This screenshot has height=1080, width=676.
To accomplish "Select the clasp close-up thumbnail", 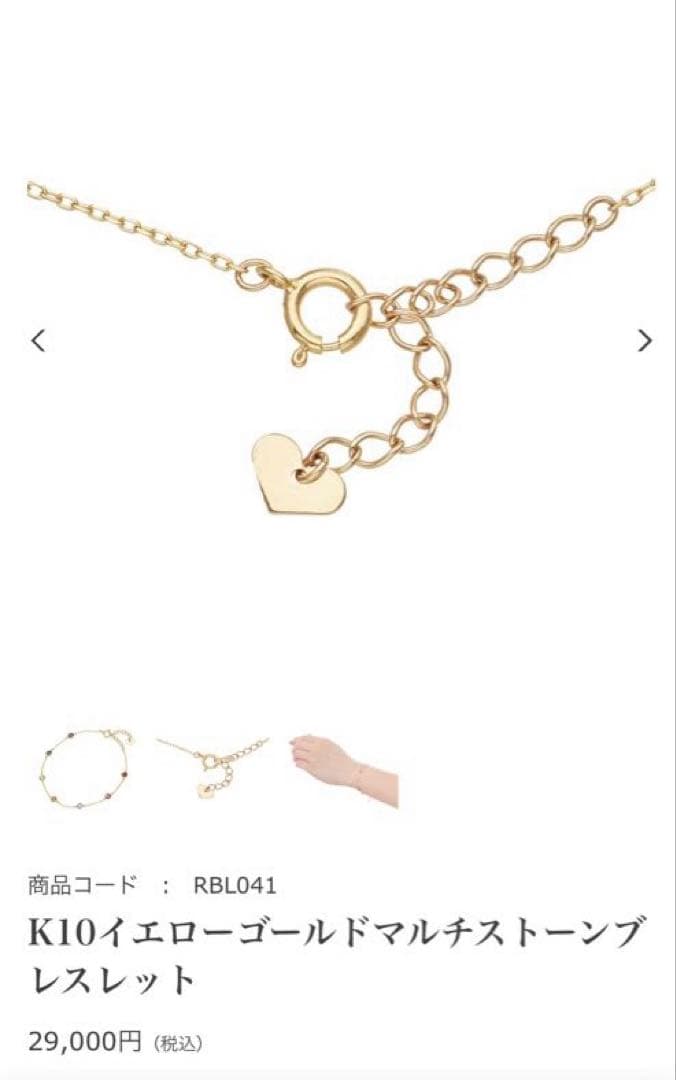I will [213, 767].
